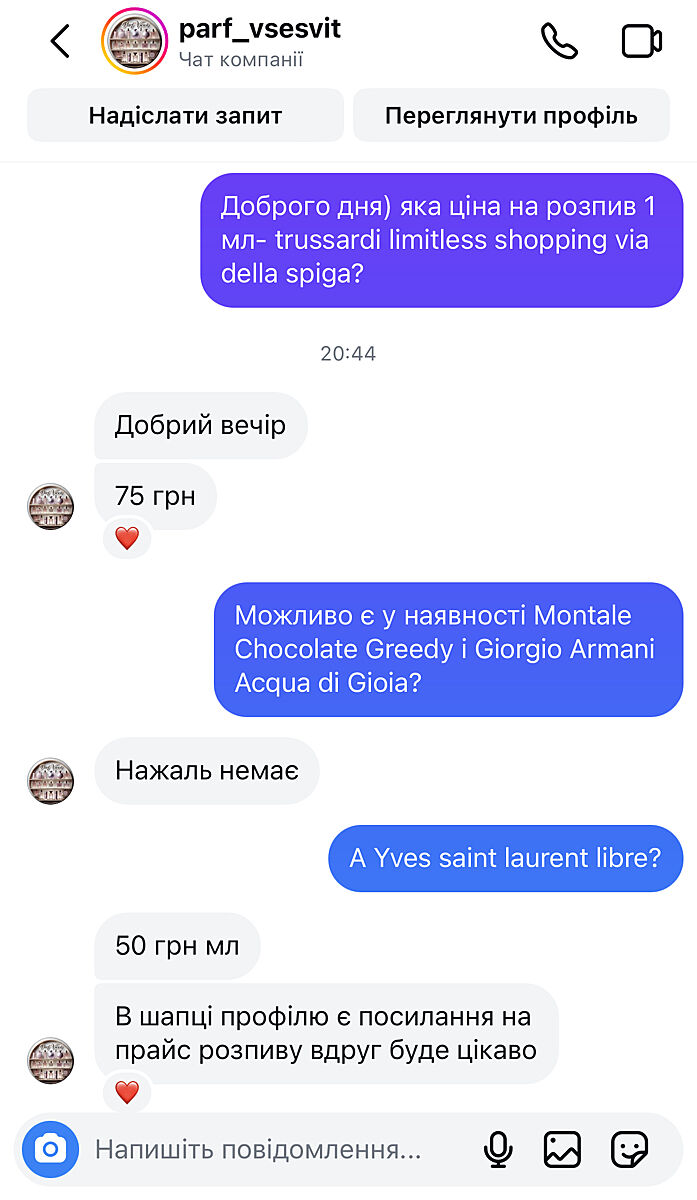697x1200 pixels.
Task: View heart reaction on 75 грн message
Action: [x=127, y=539]
